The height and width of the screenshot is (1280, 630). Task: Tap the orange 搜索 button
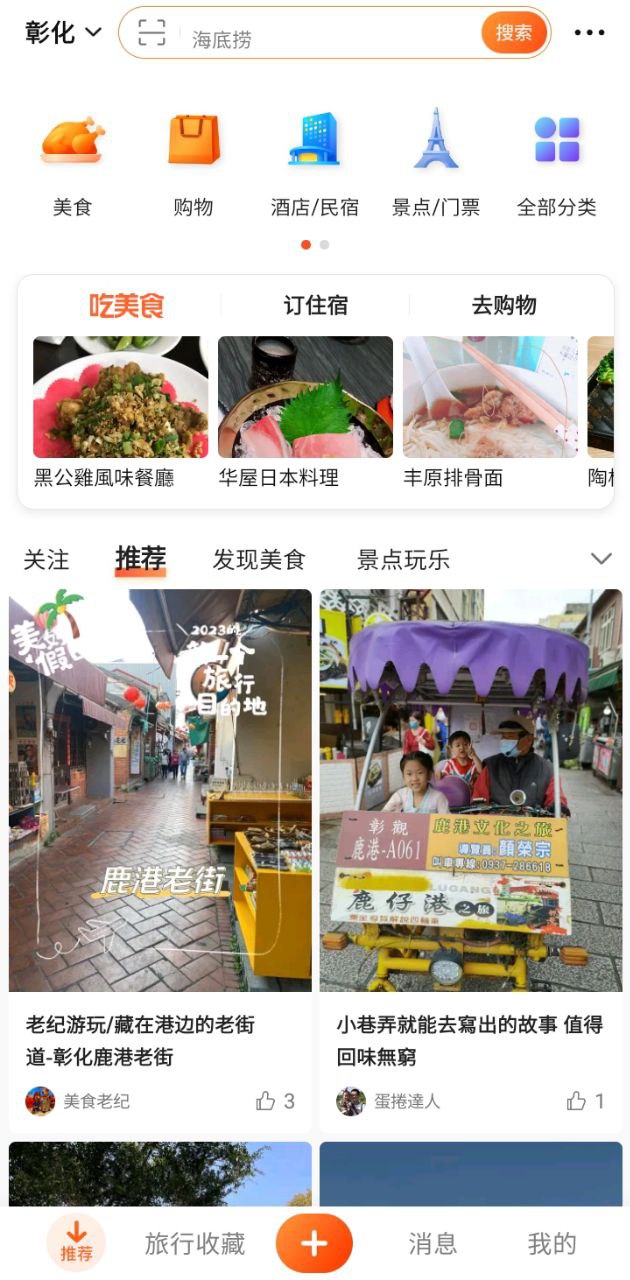point(514,33)
